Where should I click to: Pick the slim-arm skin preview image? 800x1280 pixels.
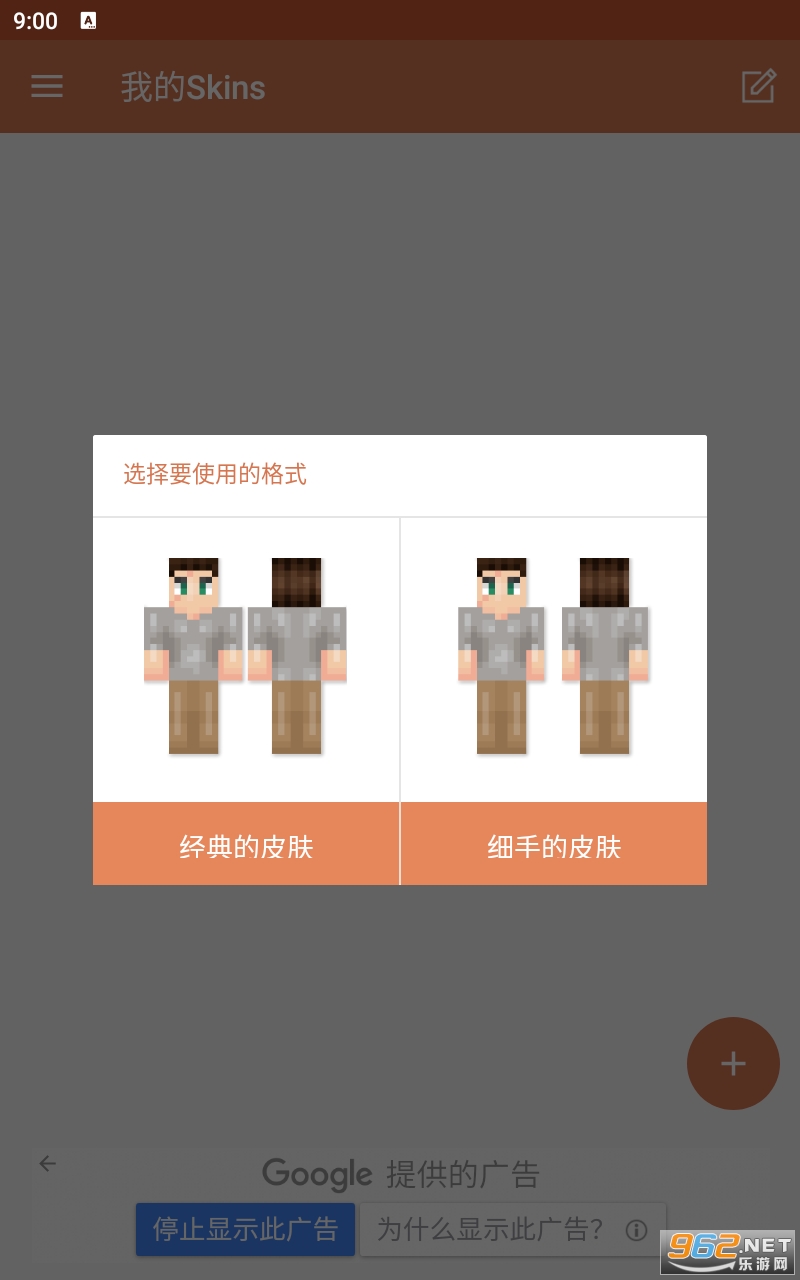pos(554,657)
